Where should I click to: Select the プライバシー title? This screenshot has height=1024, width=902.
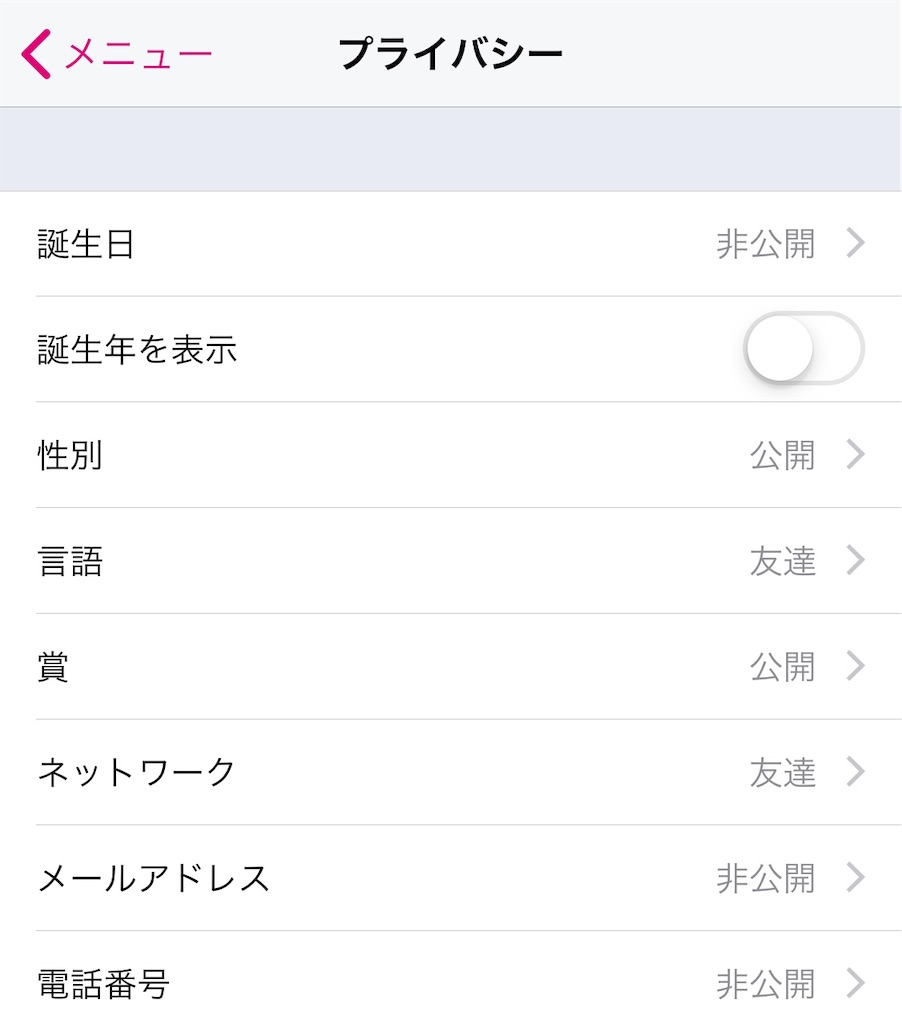pyautogui.click(x=450, y=52)
